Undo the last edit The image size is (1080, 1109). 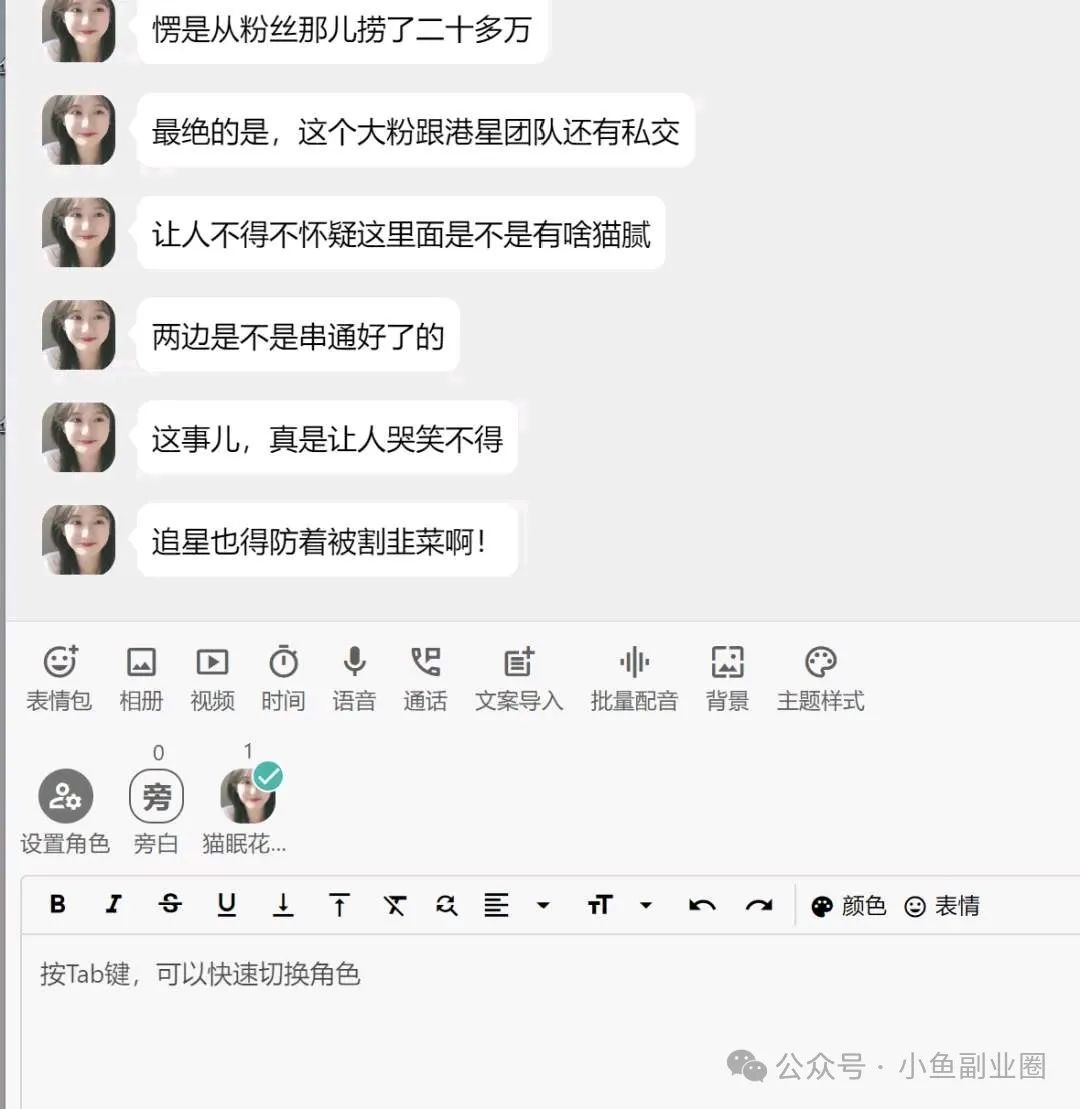(702, 905)
